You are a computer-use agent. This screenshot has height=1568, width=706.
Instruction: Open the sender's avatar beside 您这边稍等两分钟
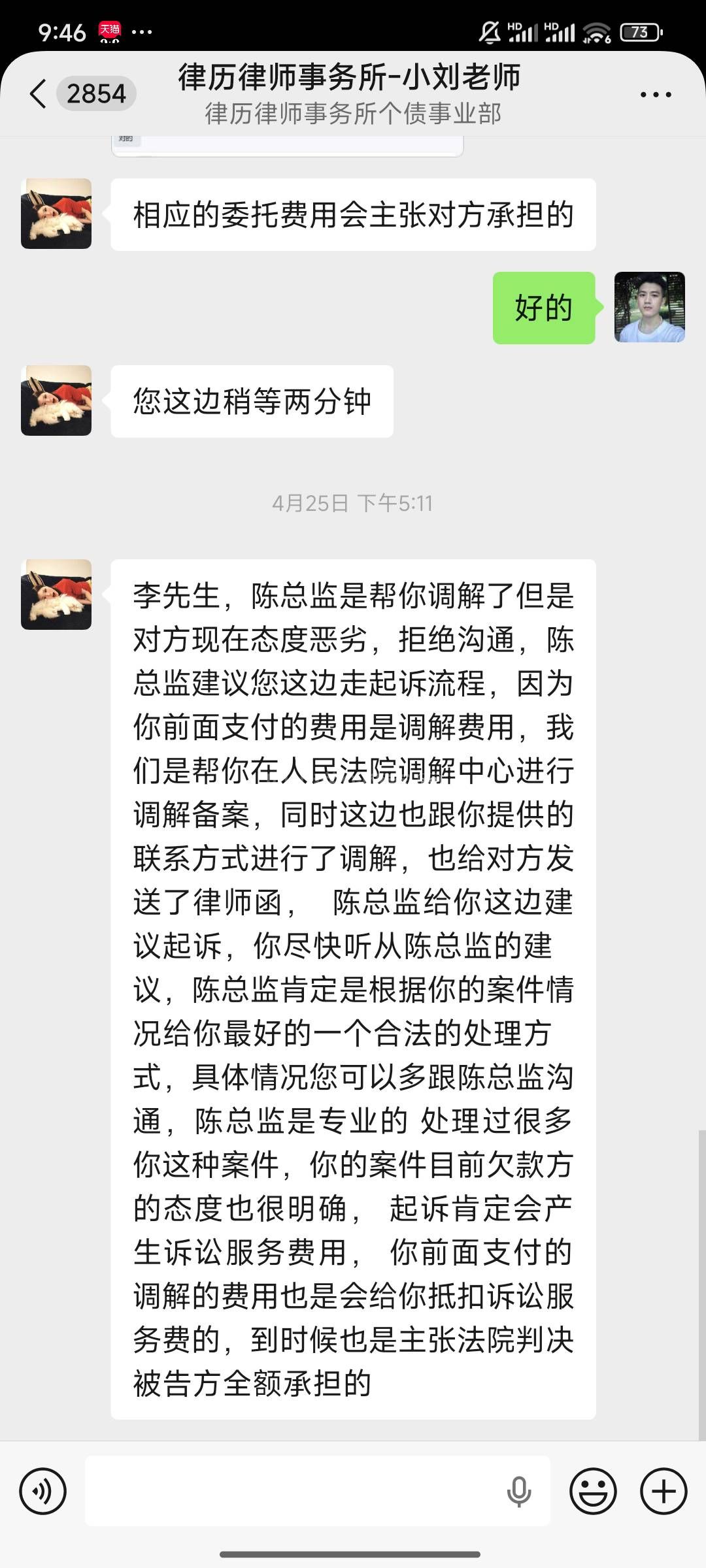click(56, 400)
